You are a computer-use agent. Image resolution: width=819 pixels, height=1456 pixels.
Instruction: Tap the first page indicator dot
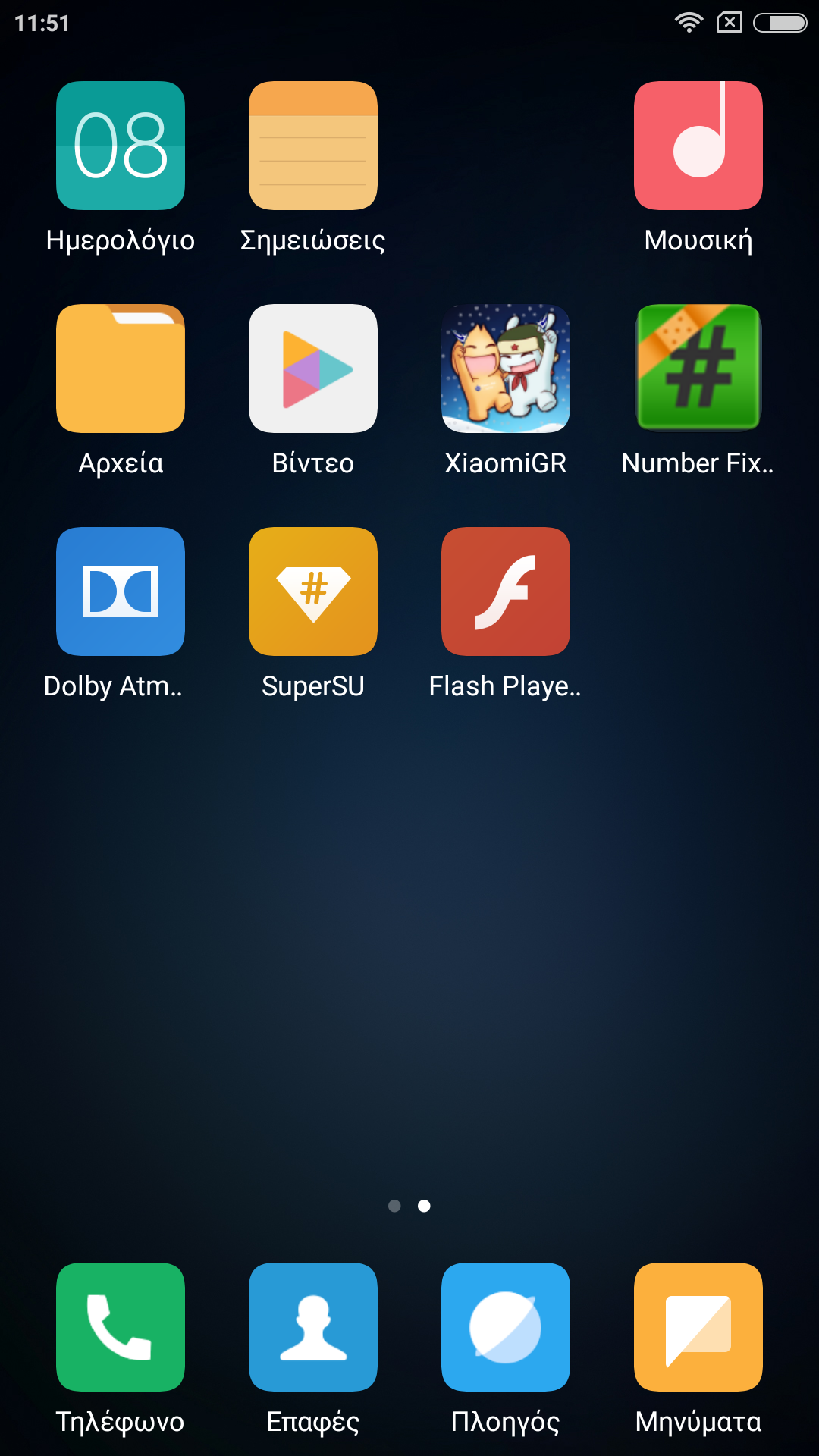[394, 1206]
